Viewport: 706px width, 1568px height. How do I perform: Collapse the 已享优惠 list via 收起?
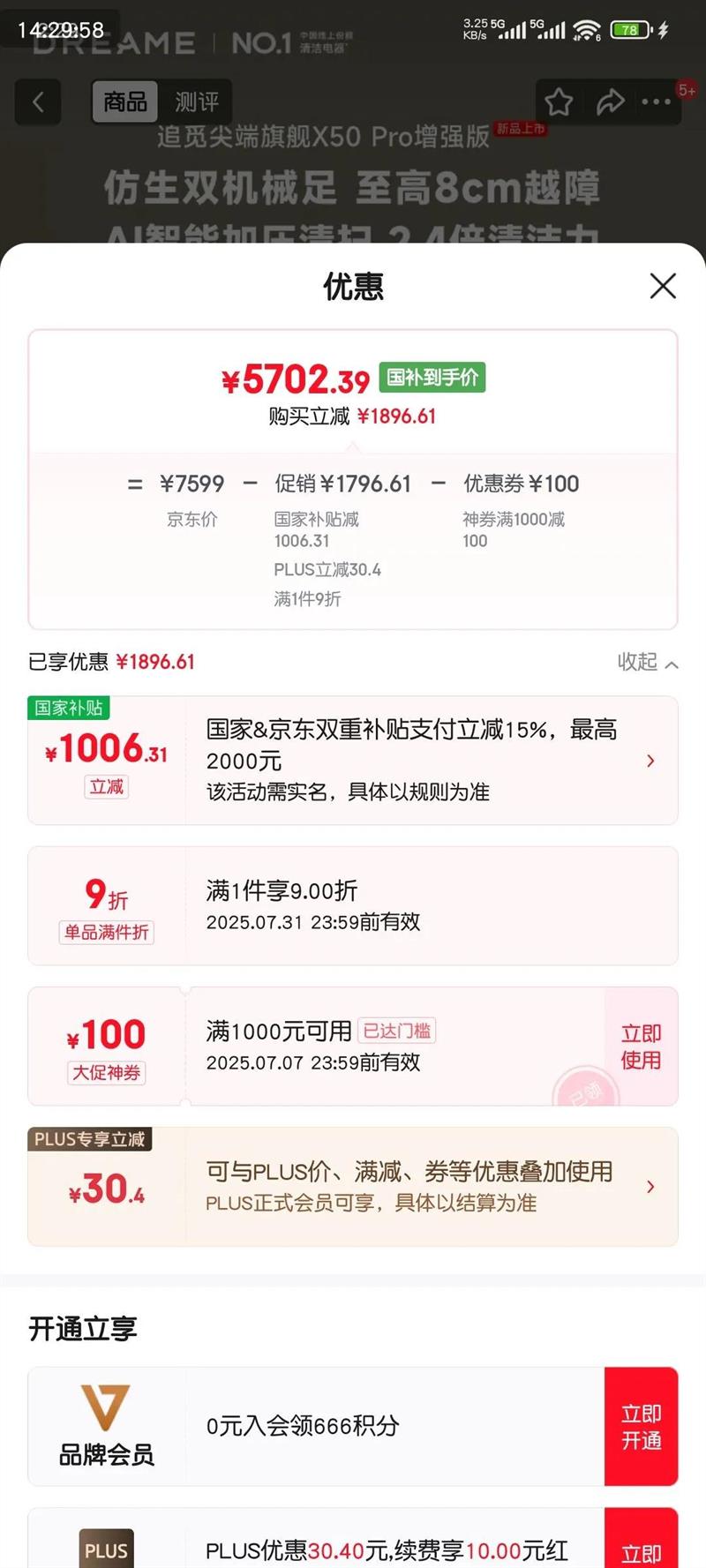click(x=647, y=662)
